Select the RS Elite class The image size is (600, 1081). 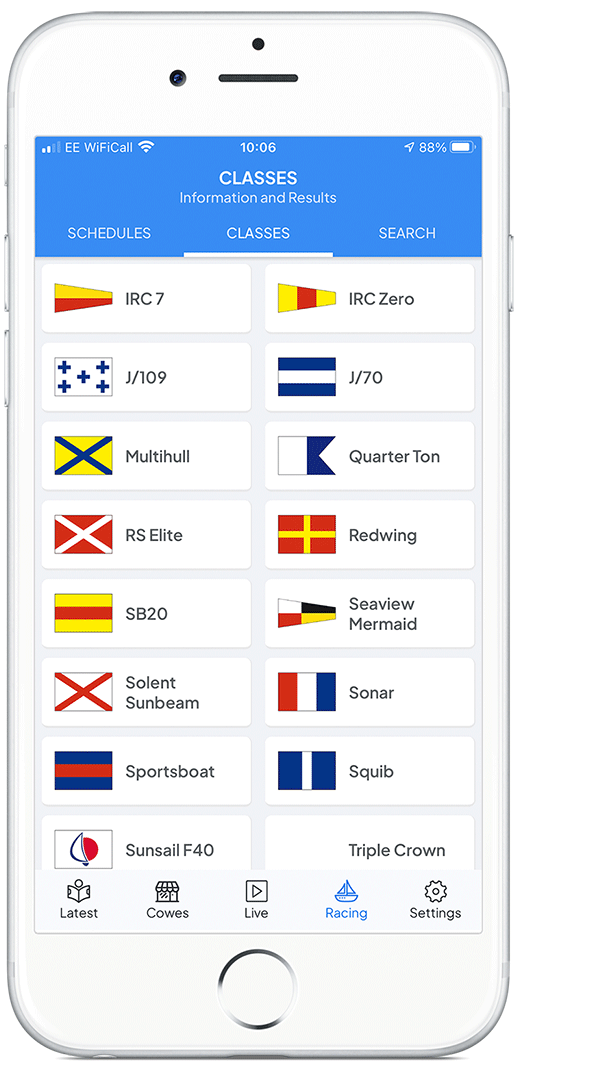146,535
